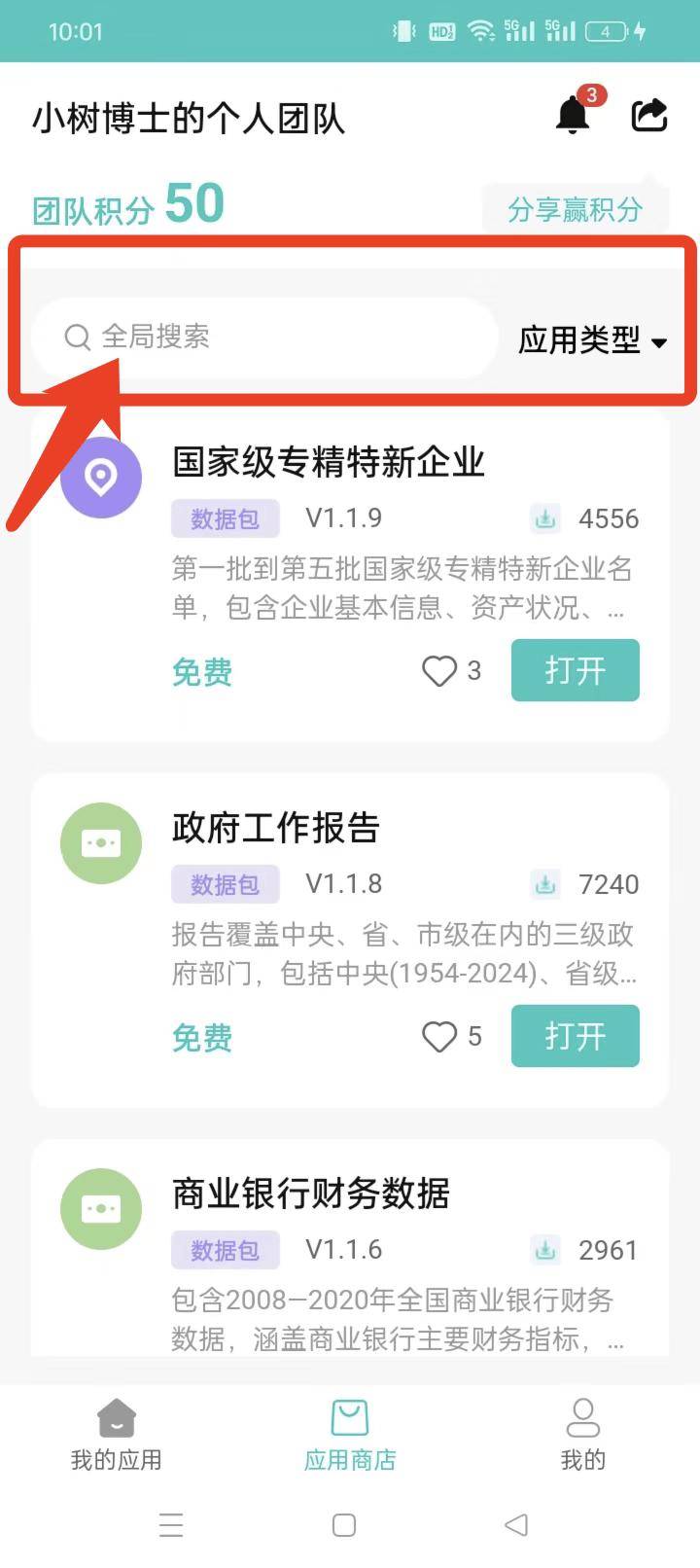Tap the system home button
The image size is (700, 1568).
click(x=344, y=1524)
